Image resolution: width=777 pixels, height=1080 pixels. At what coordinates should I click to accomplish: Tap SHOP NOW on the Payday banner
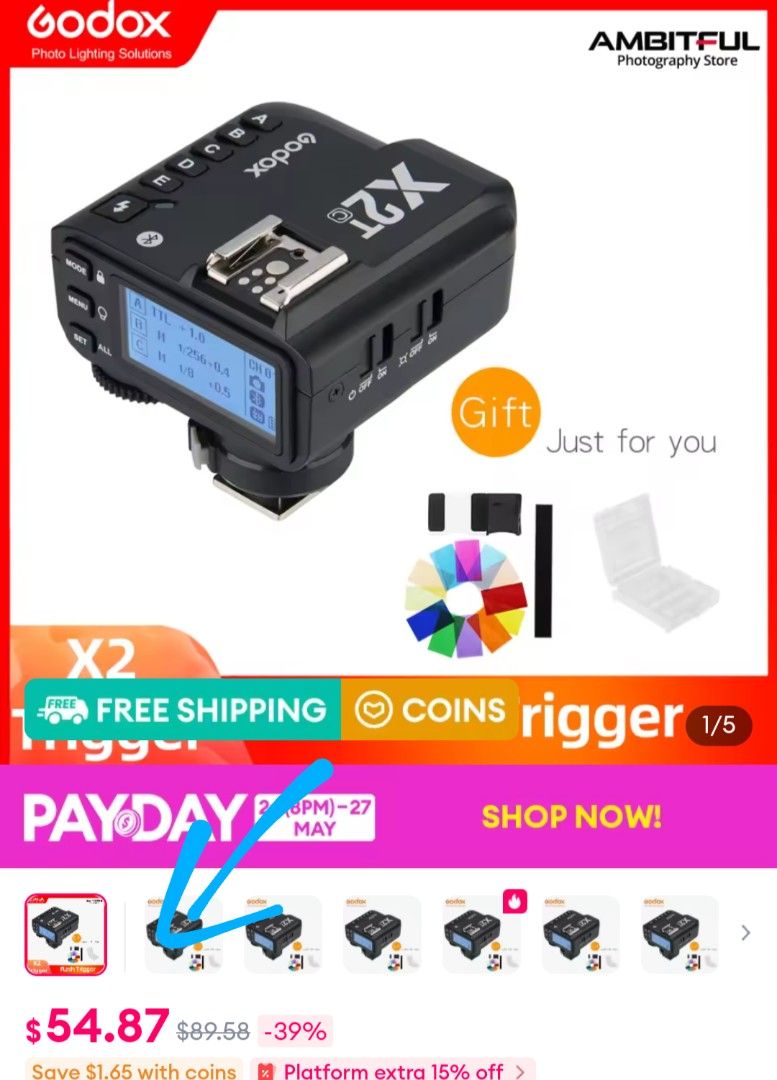click(571, 816)
